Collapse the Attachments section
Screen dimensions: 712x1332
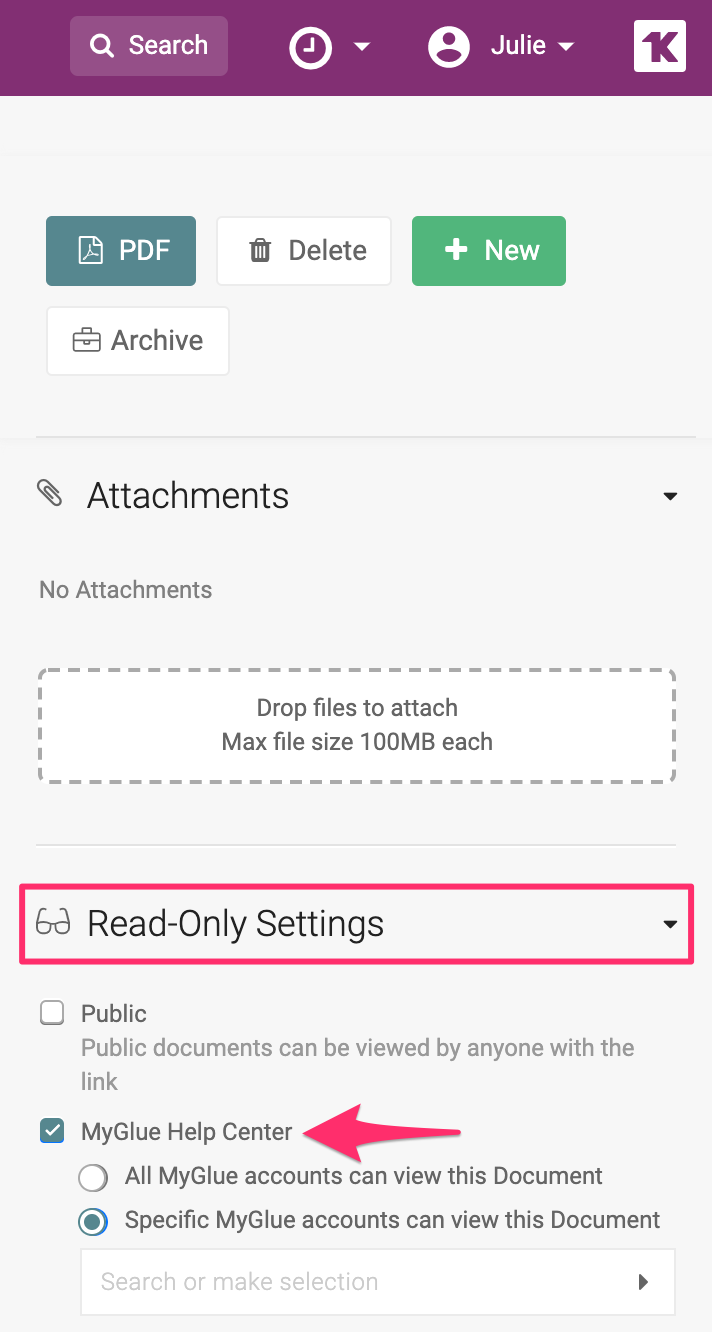pos(670,496)
